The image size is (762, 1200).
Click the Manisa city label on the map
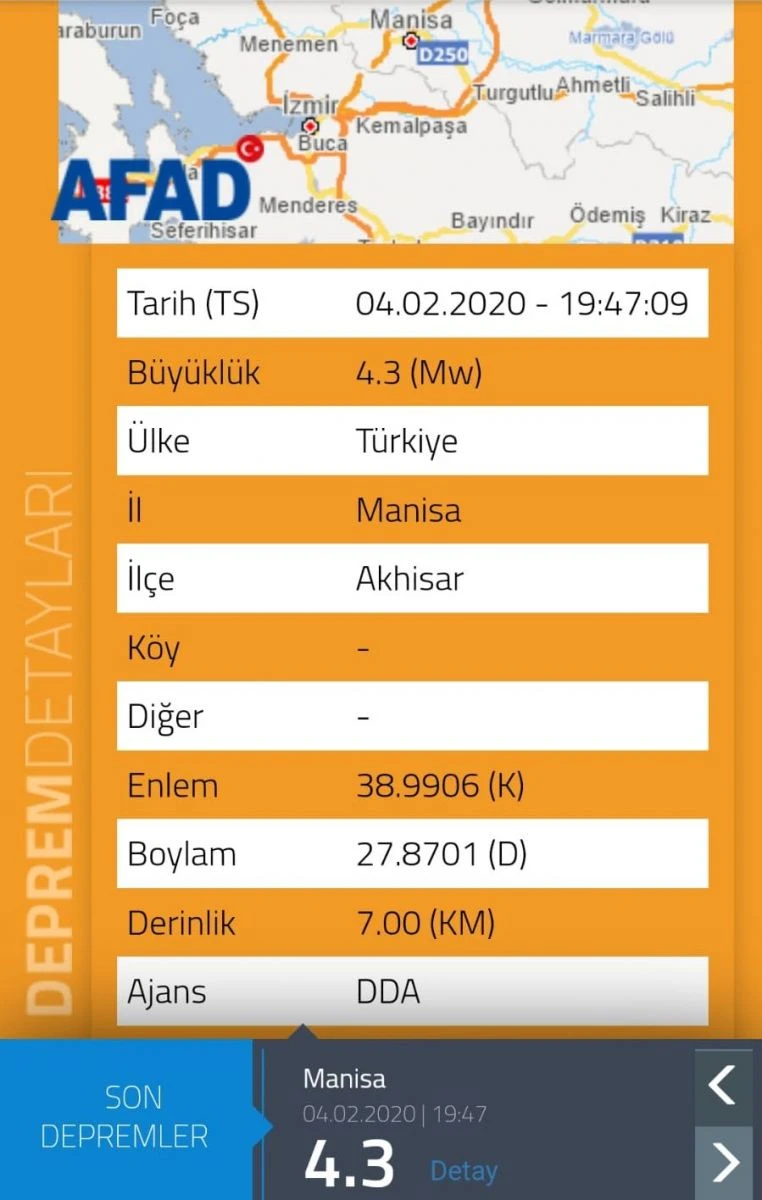414,19
